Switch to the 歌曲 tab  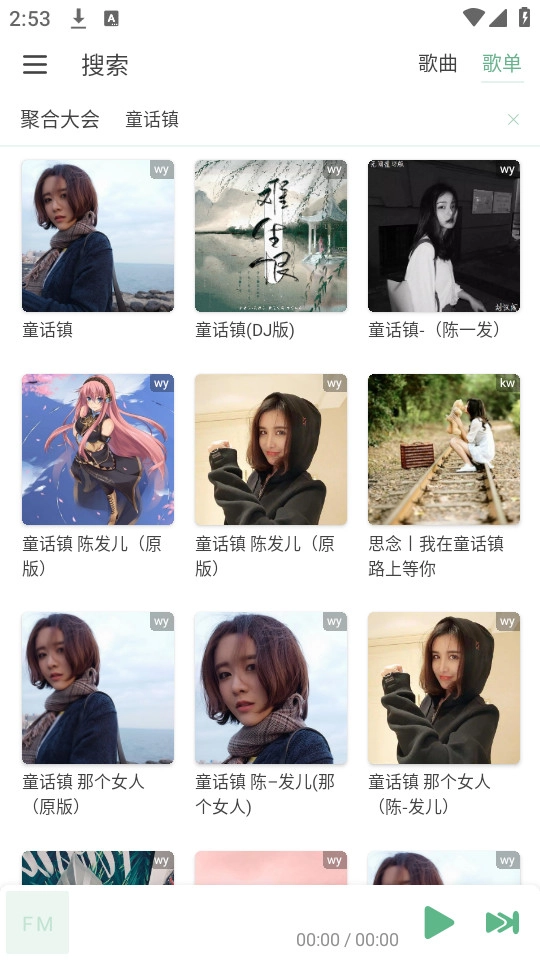coord(438,63)
